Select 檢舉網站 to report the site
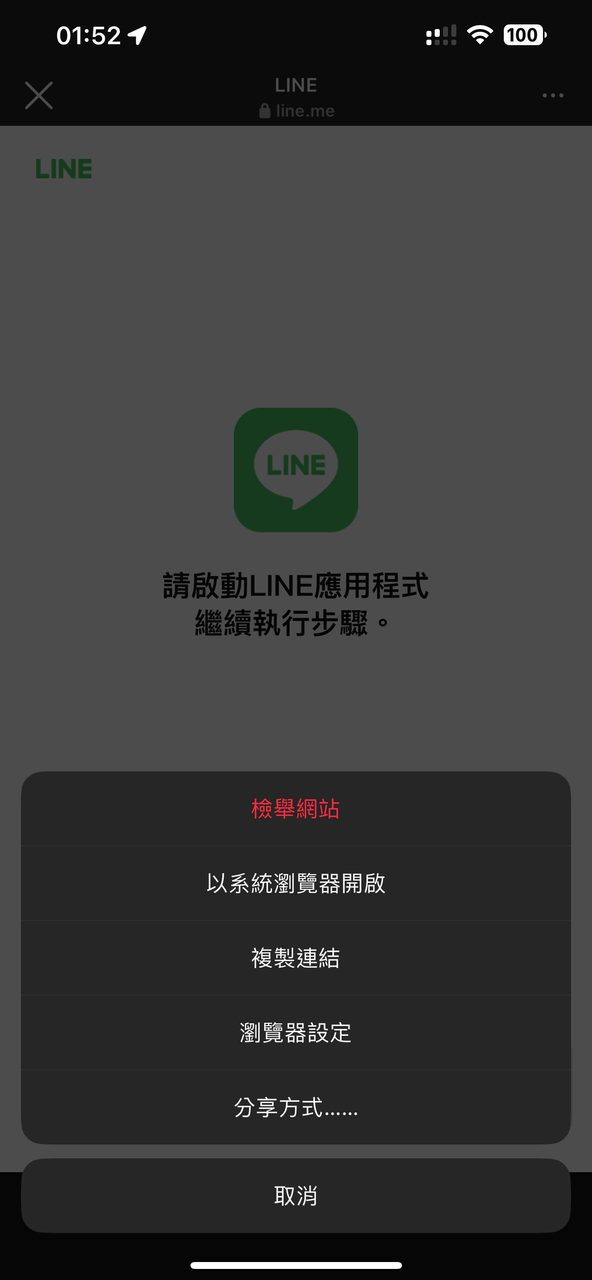Image resolution: width=592 pixels, height=1280 pixels. pos(296,809)
